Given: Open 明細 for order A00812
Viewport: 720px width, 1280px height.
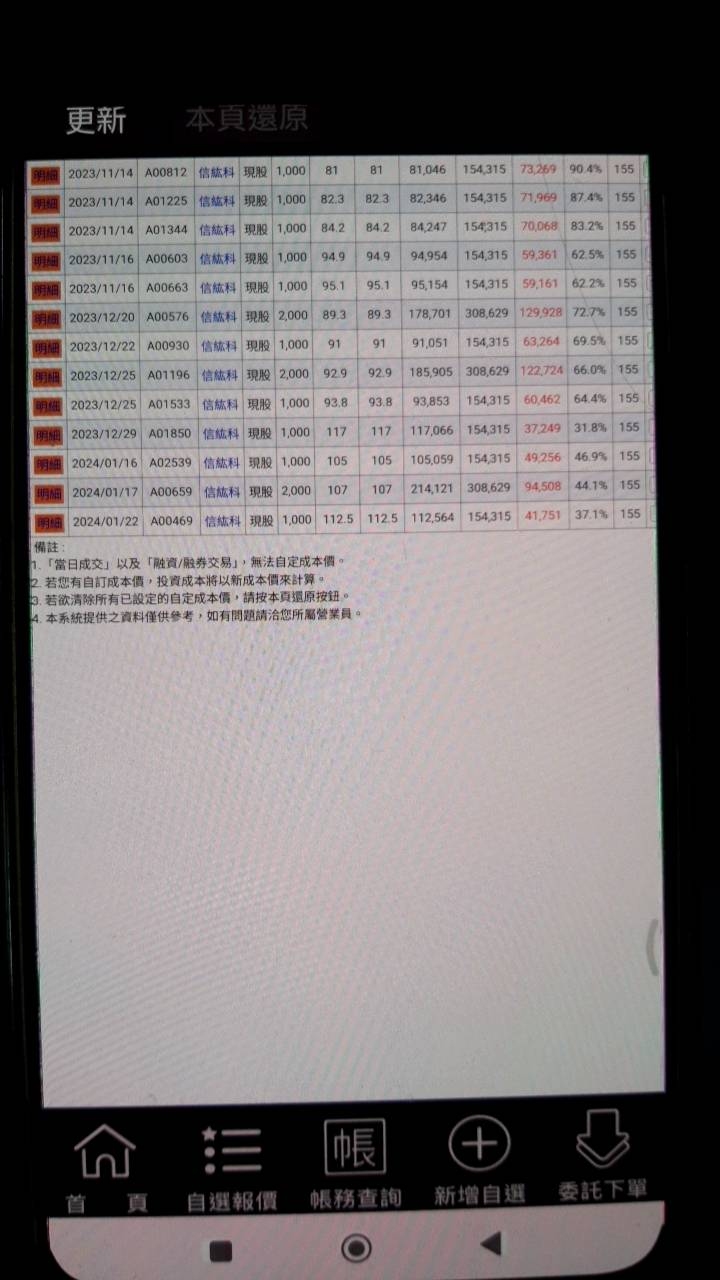Looking at the screenshot, I should [45, 174].
